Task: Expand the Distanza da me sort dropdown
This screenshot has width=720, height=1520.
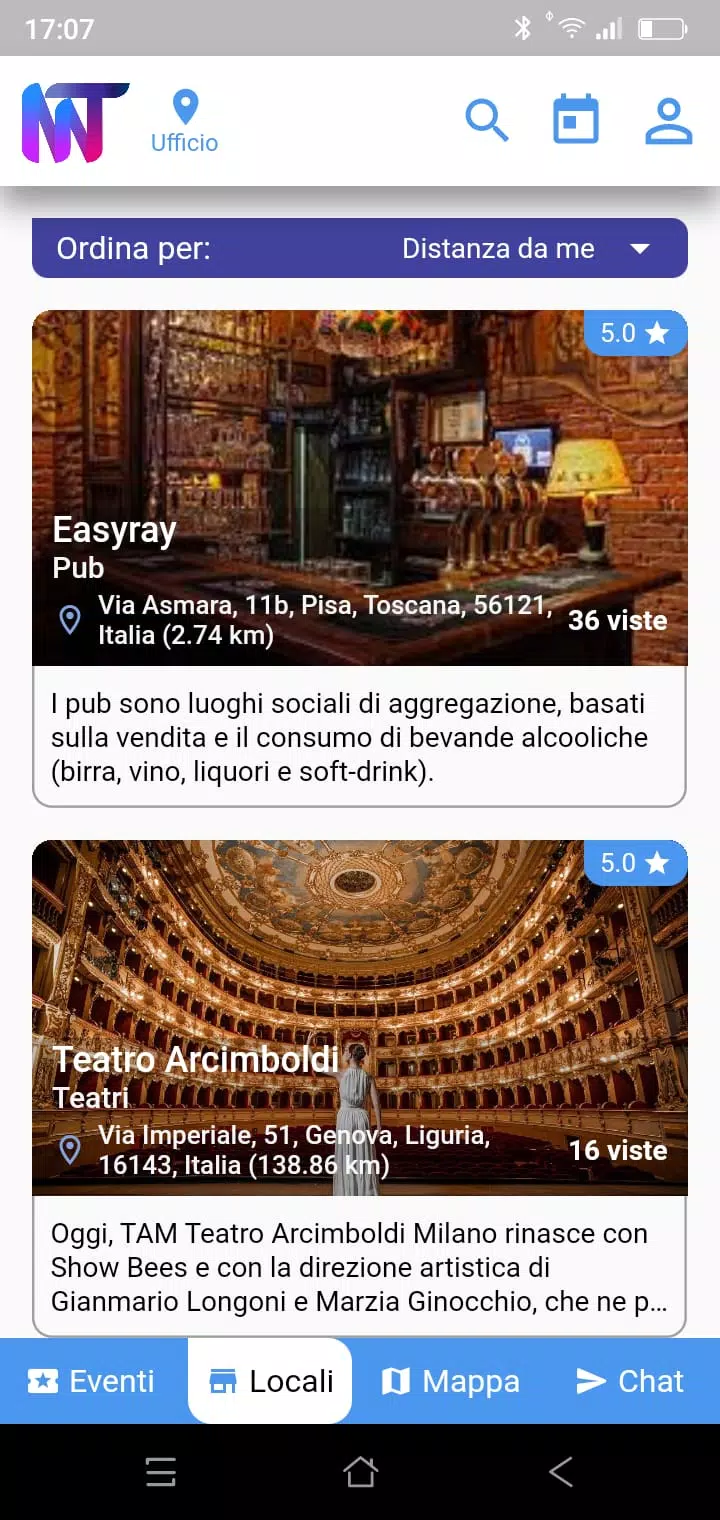Action: click(x=525, y=248)
